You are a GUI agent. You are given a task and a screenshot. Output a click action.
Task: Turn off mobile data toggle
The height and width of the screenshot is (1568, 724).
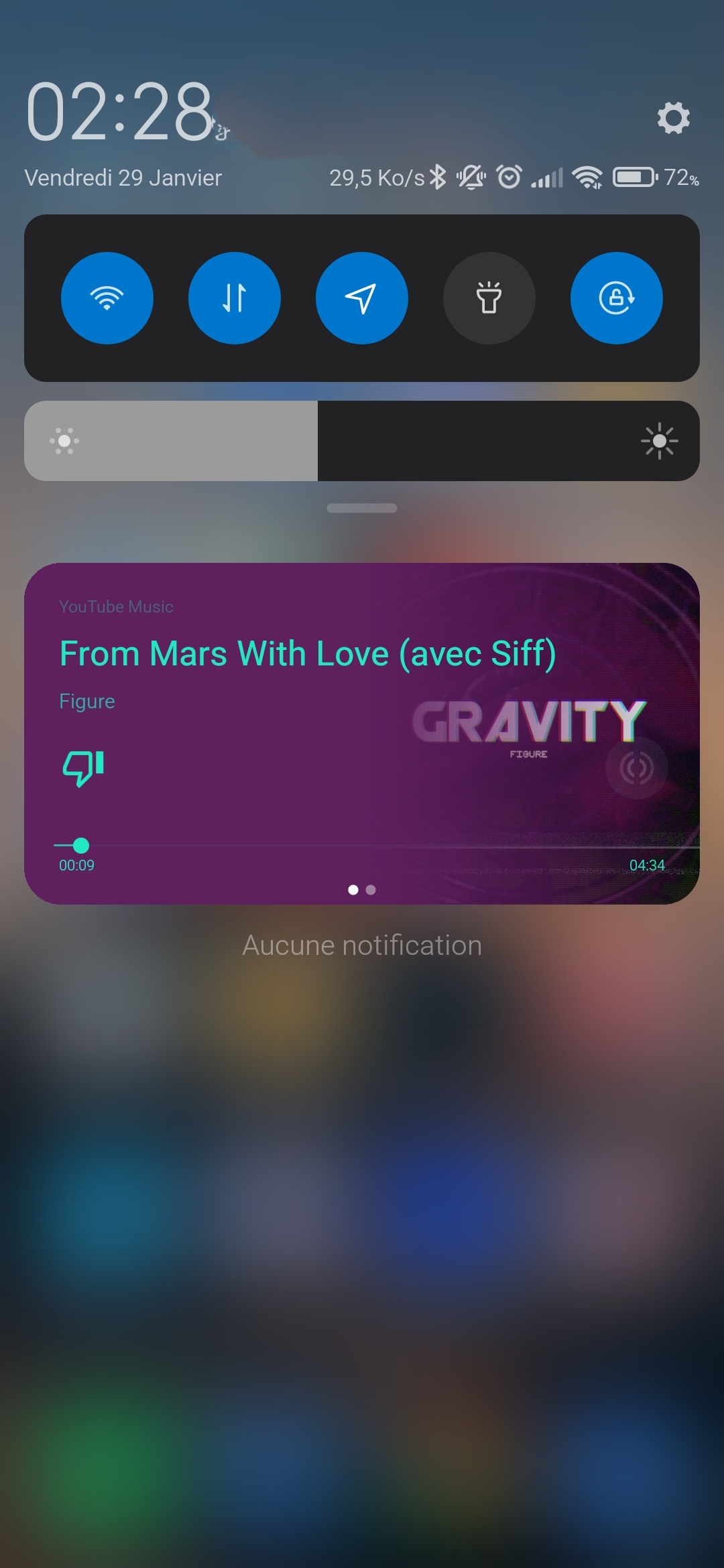(x=235, y=298)
